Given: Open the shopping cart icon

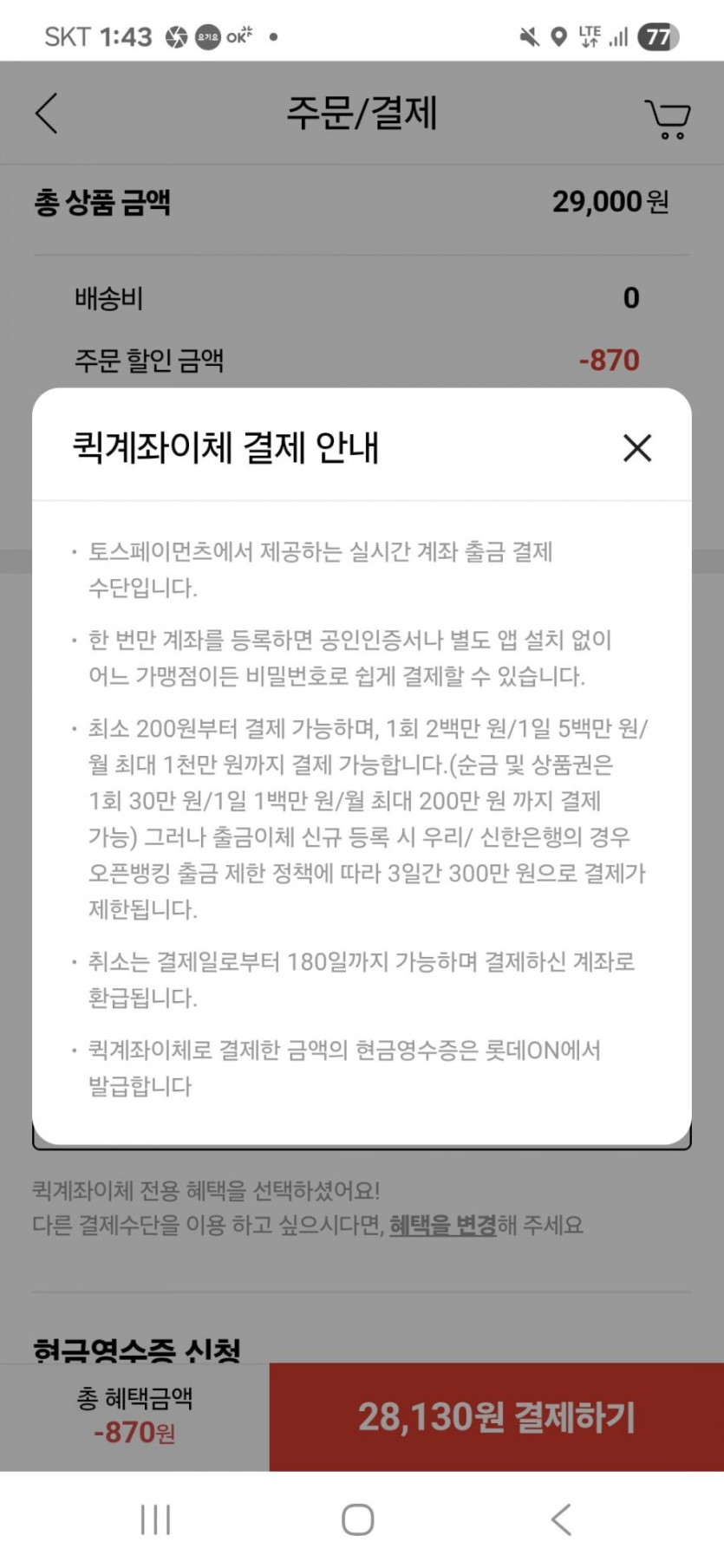Looking at the screenshot, I should point(667,118).
